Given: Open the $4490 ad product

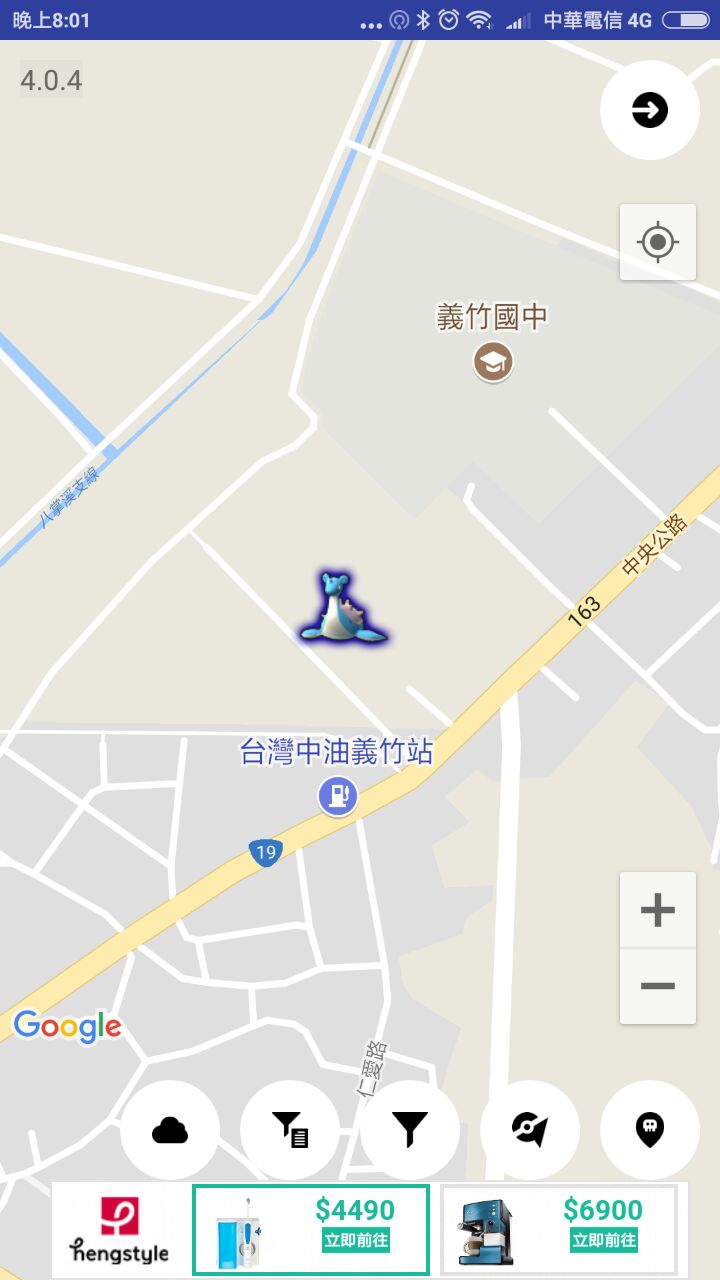Looking at the screenshot, I should click(x=311, y=1230).
